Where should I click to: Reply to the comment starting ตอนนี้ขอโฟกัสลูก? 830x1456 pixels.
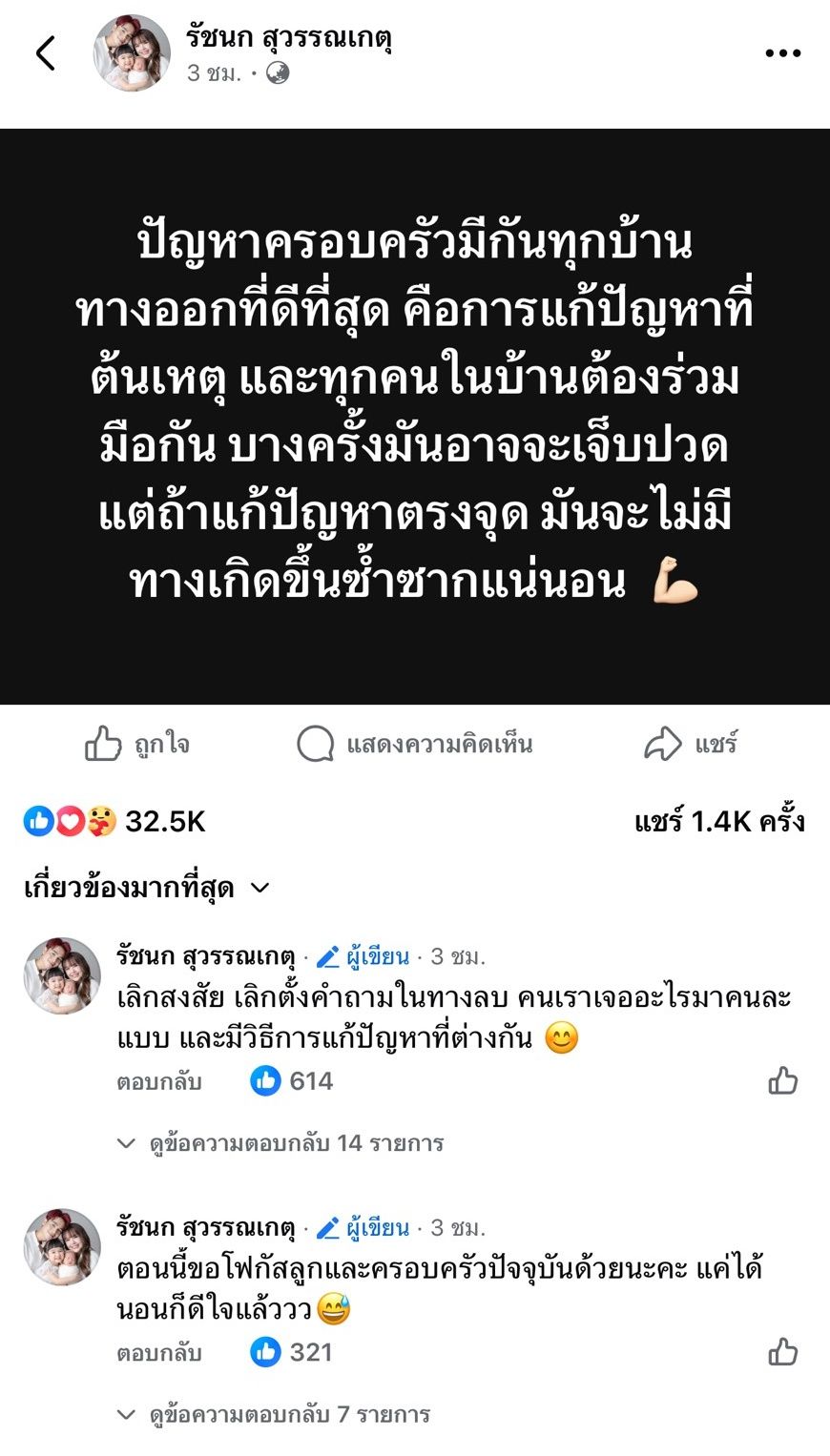click(x=159, y=1352)
